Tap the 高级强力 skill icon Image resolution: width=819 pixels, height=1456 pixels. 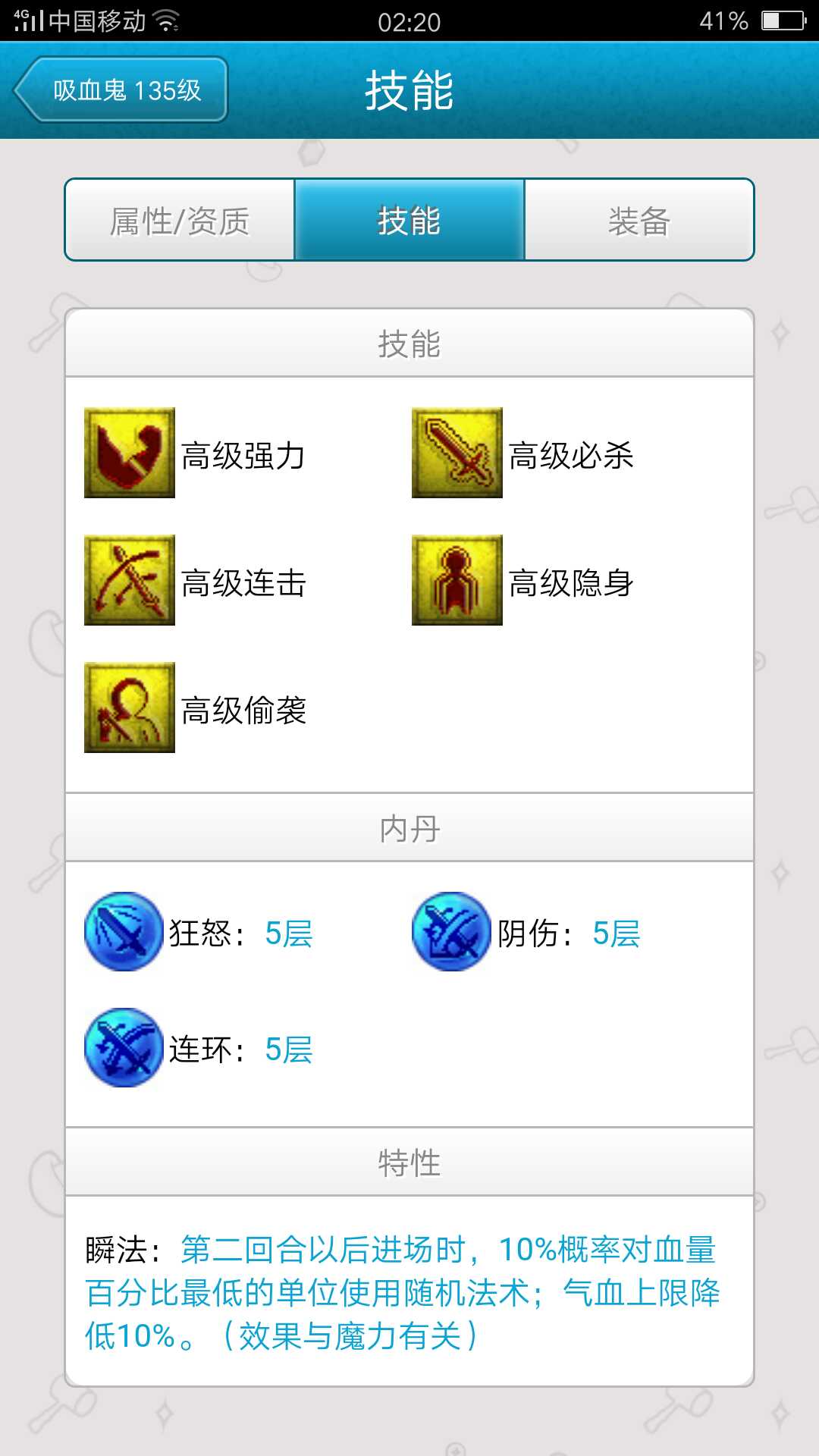click(130, 453)
